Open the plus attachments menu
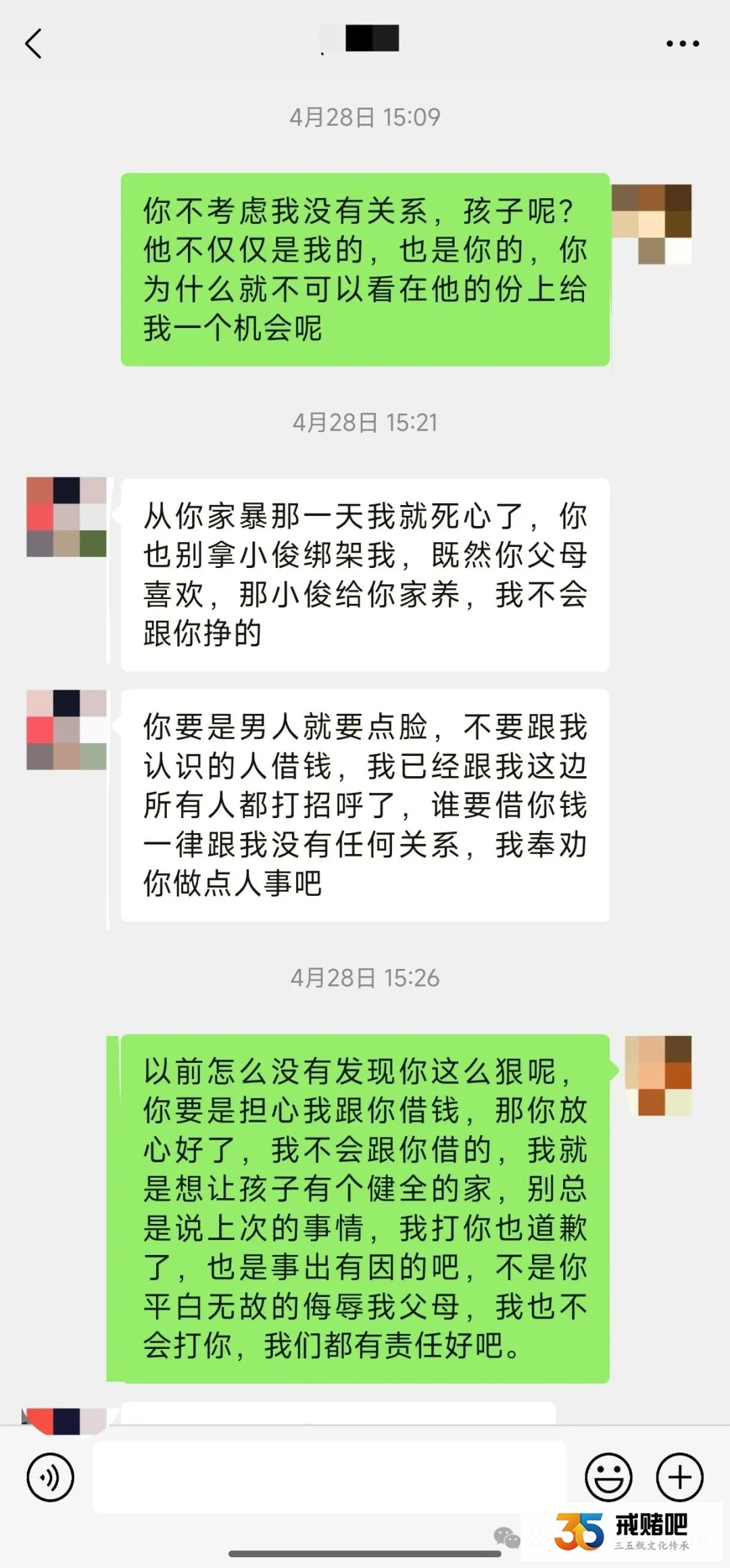Screen dimensions: 730x1568 pos(679,1477)
